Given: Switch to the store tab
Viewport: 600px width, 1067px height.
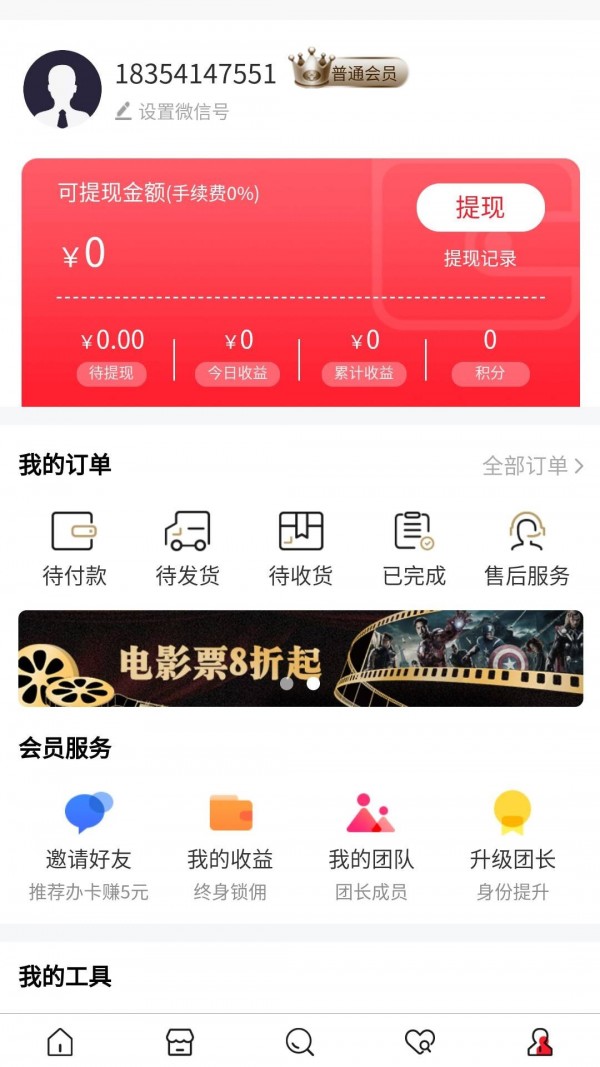Looking at the screenshot, I should point(180,1042).
